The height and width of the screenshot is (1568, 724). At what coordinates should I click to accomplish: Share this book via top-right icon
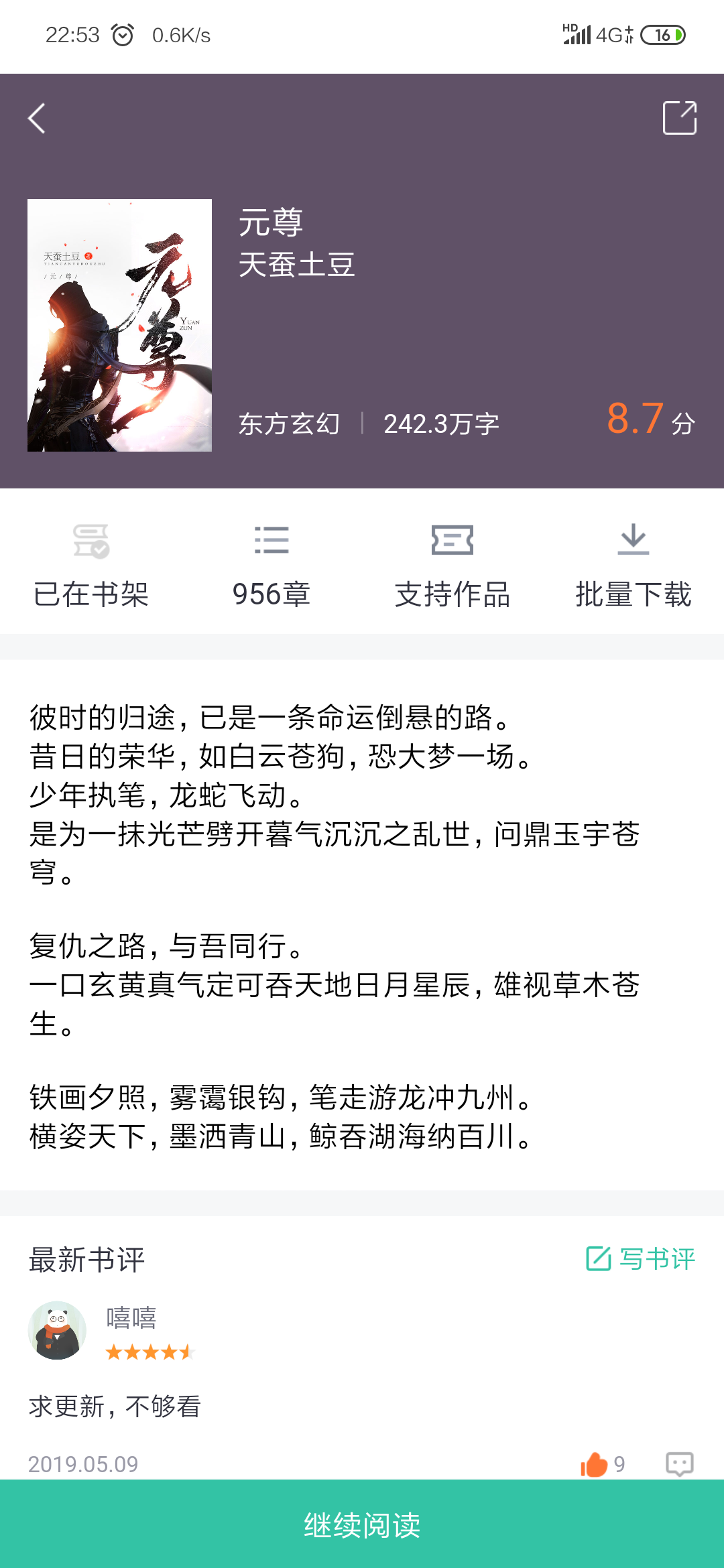679,118
